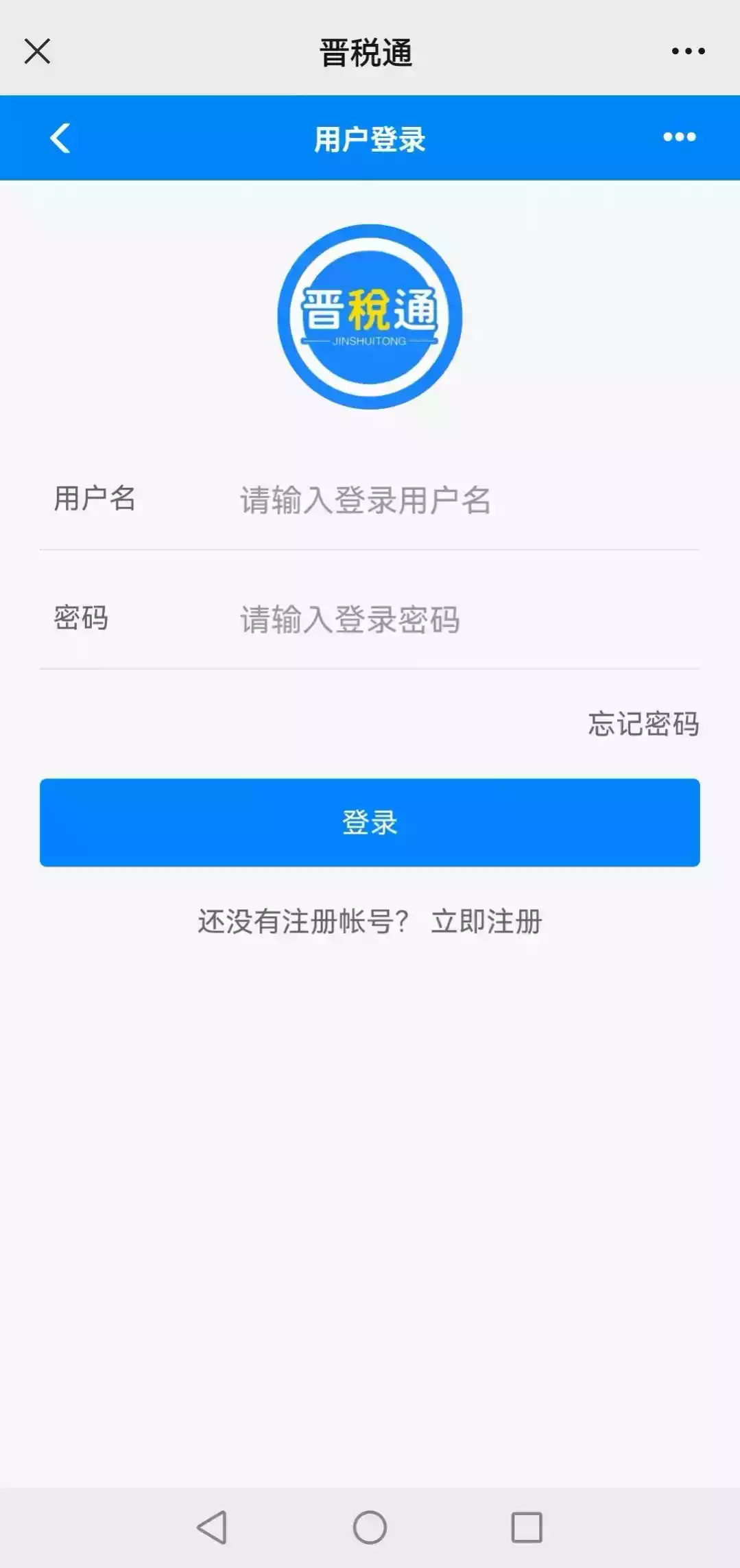Screen dimensions: 740x1568
Task: Focus the 请输入登录密码 password field
Action: pos(411,620)
